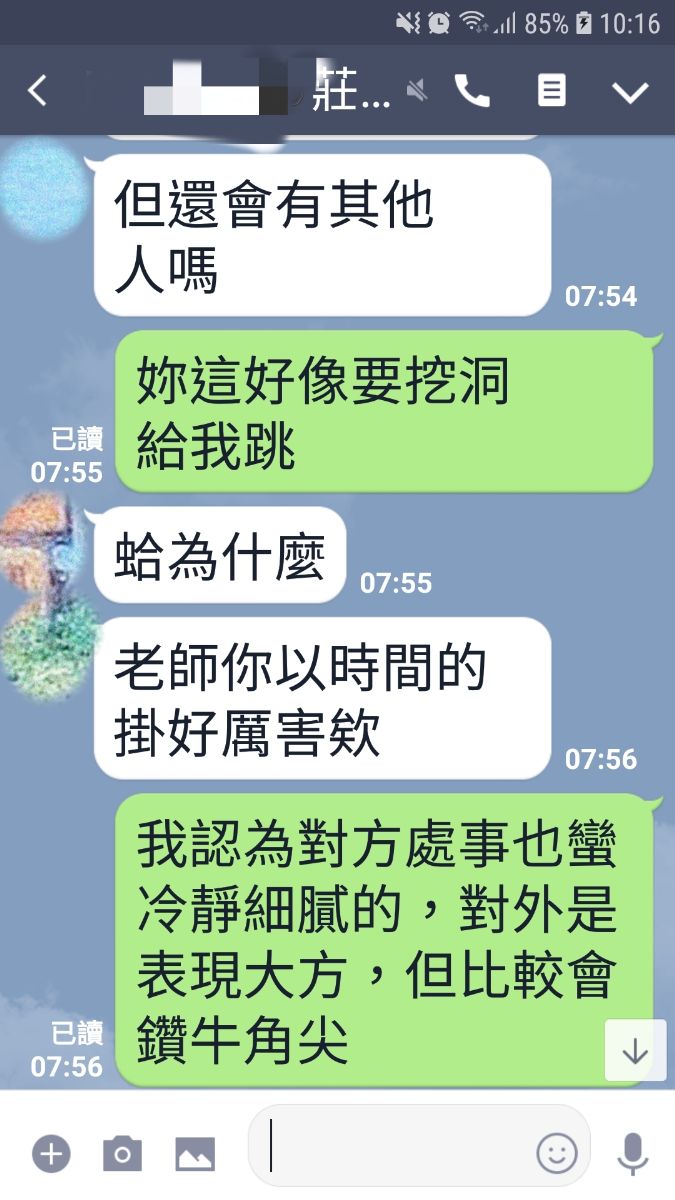Viewport: 675px width, 1200px height.
Task: Go back from this chat
Action: (x=37, y=91)
